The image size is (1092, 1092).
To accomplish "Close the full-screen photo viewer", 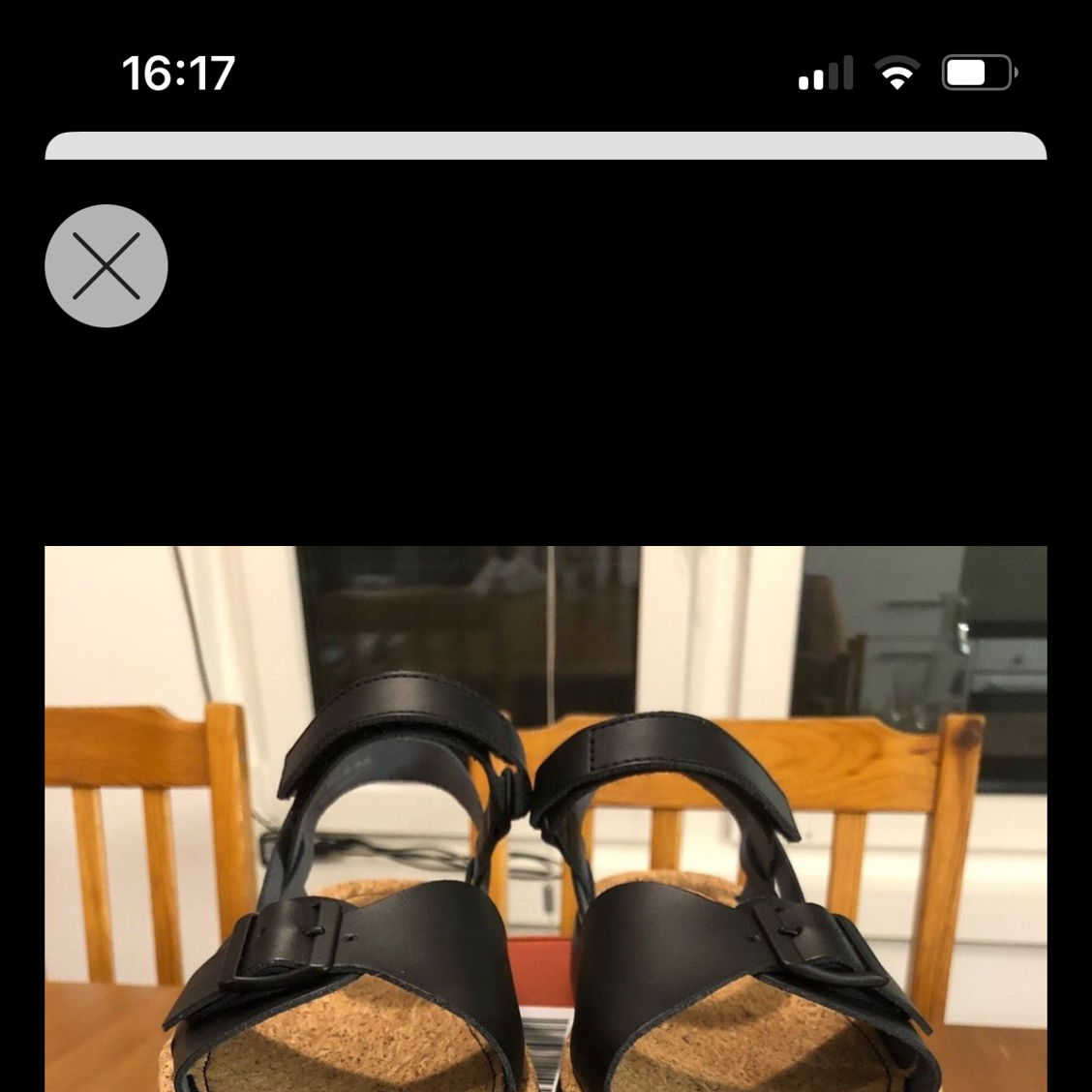I will pyautogui.click(x=106, y=265).
